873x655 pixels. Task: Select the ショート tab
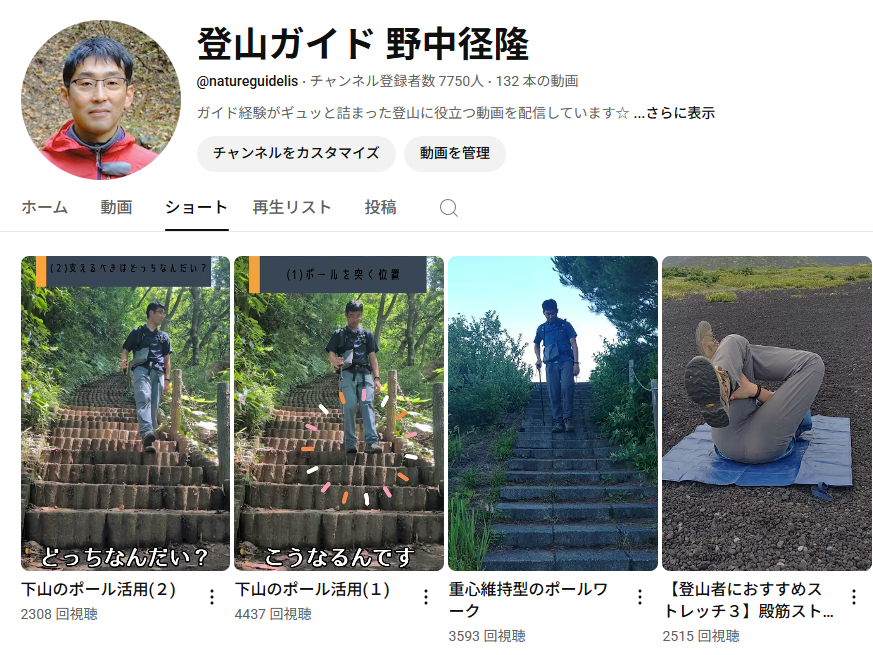click(x=197, y=207)
